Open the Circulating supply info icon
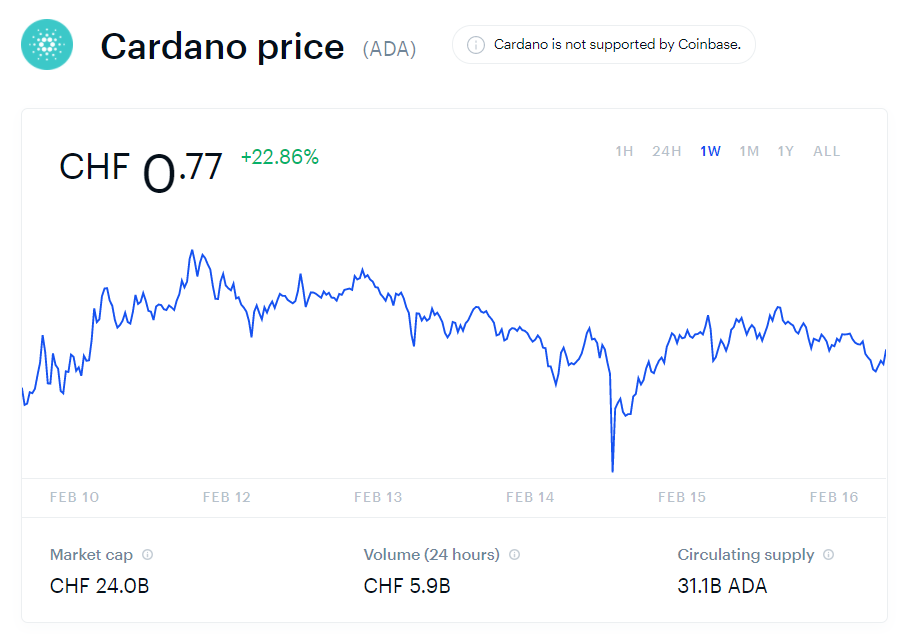The width and height of the screenshot is (900, 634). click(828, 555)
